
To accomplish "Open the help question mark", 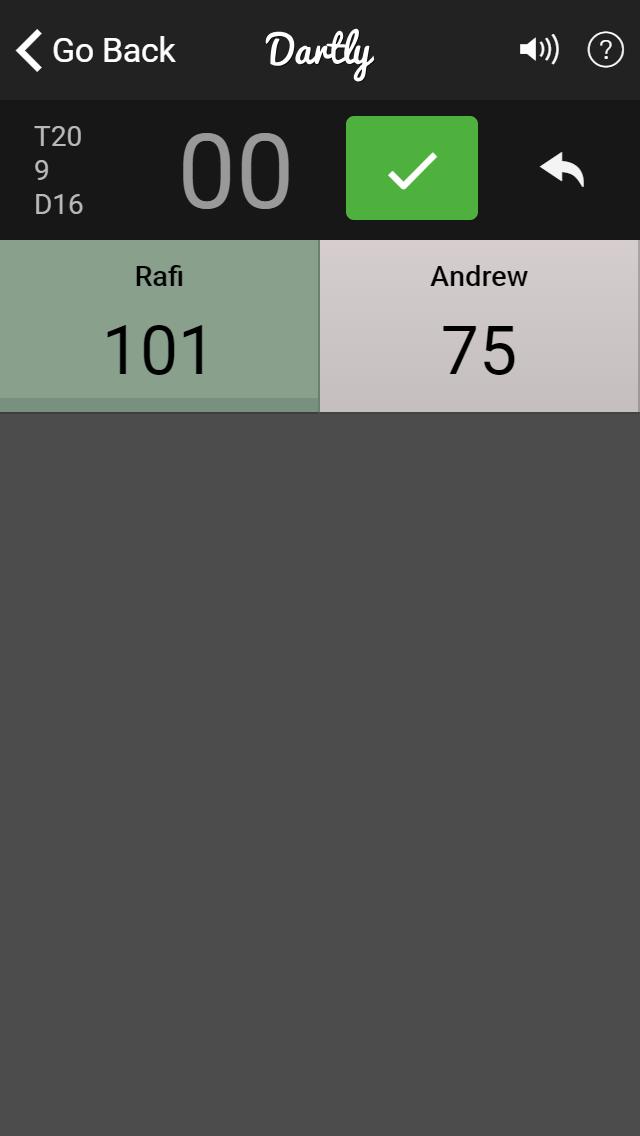I will coord(605,50).
